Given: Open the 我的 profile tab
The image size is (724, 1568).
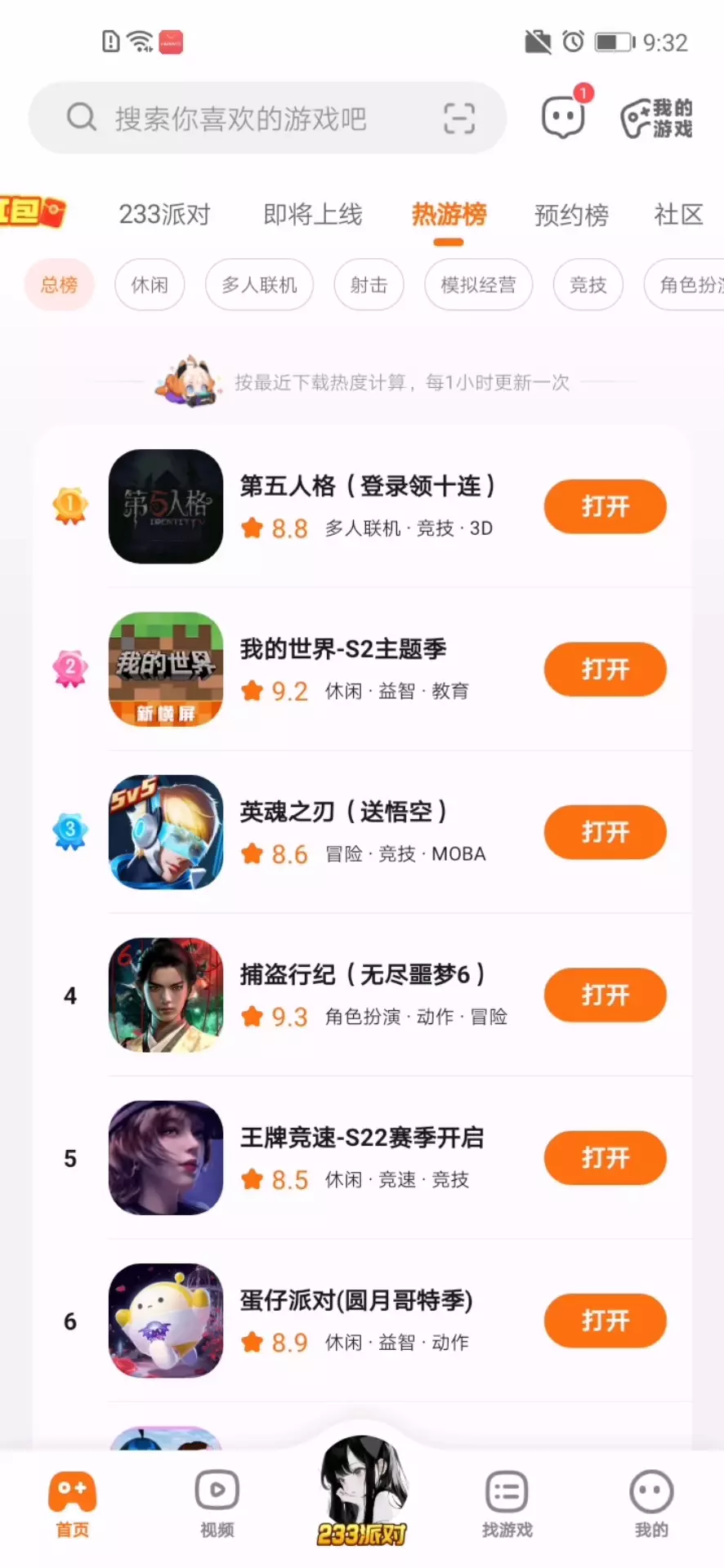Looking at the screenshot, I should 651,1504.
